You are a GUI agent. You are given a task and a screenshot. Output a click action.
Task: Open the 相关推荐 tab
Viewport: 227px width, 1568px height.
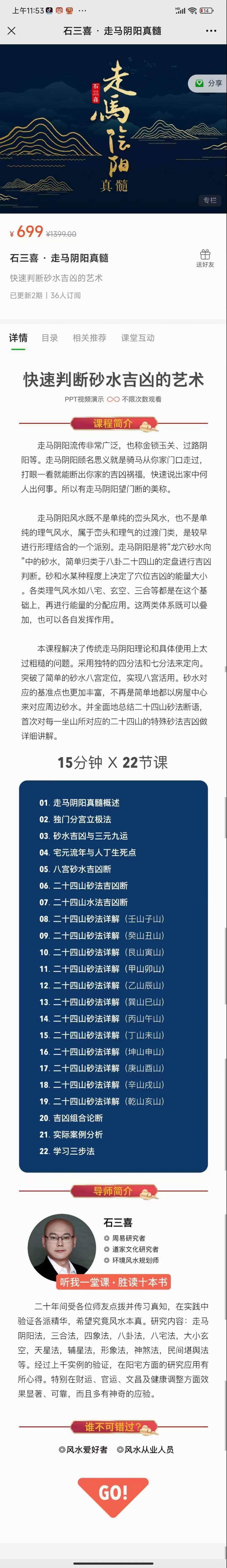pos(90,338)
